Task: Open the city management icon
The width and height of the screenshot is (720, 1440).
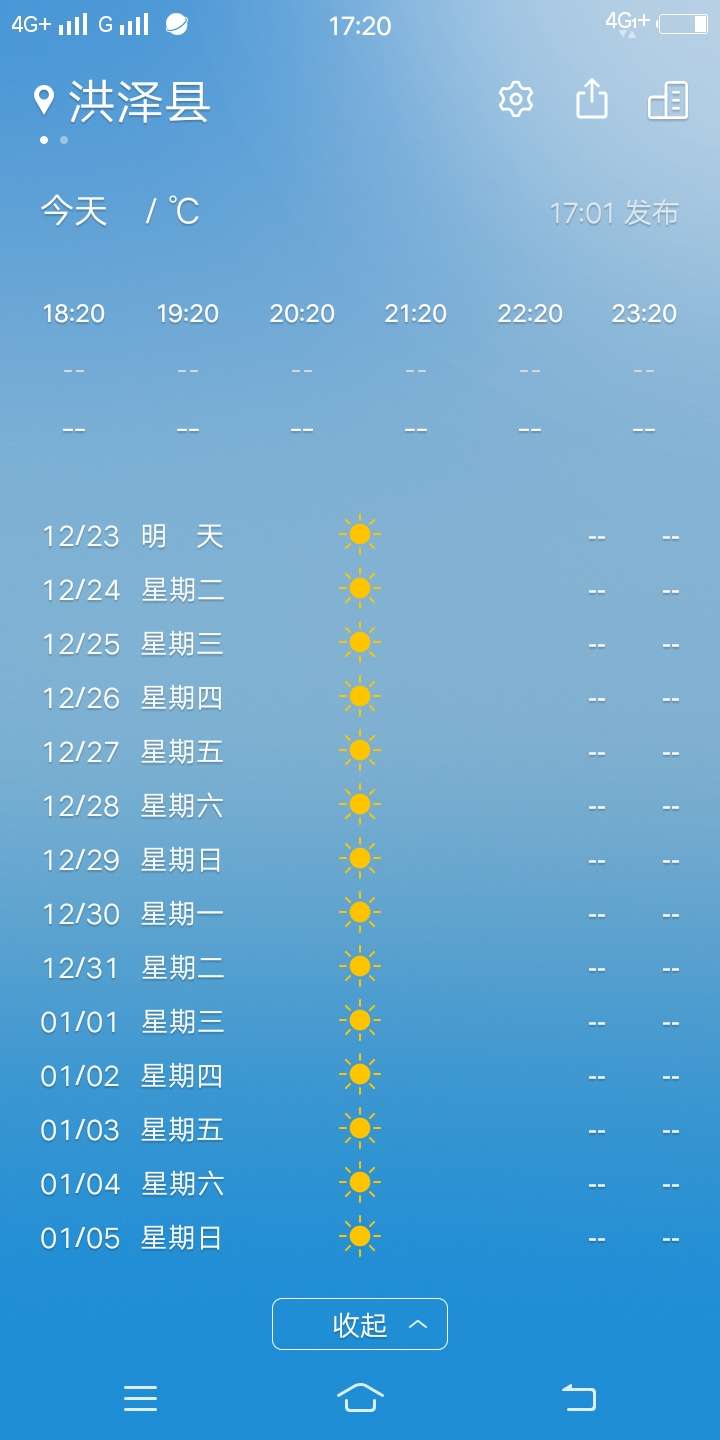Action: [x=668, y=100]
